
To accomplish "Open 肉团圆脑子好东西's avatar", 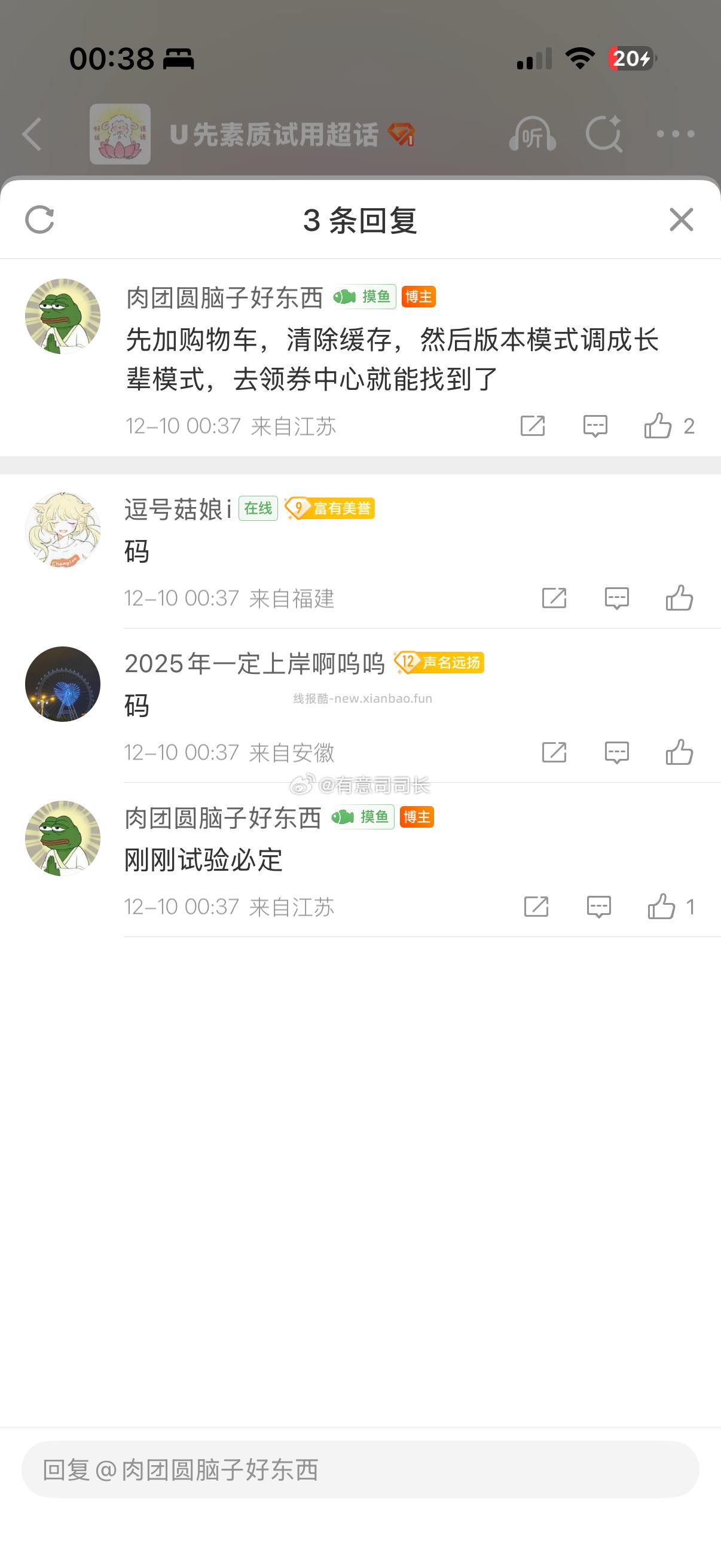I will tap(62, 315).
